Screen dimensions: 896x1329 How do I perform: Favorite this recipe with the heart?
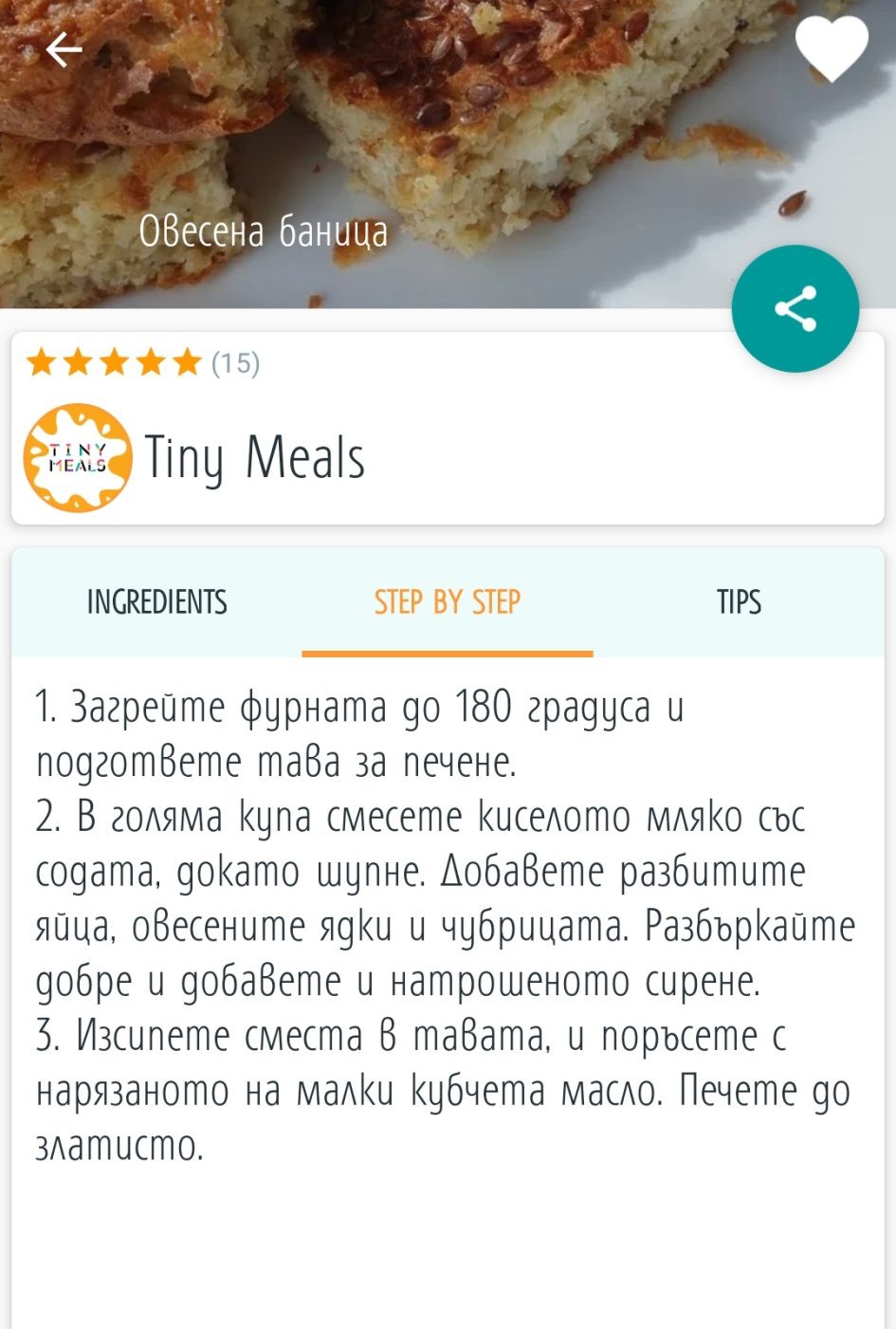(x=831, y=48)
